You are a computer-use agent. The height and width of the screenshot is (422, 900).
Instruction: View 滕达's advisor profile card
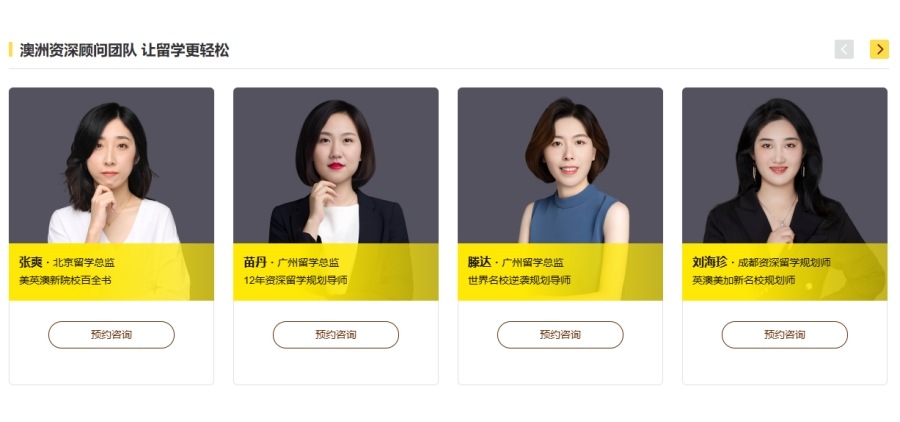click(x=560, y=180)
